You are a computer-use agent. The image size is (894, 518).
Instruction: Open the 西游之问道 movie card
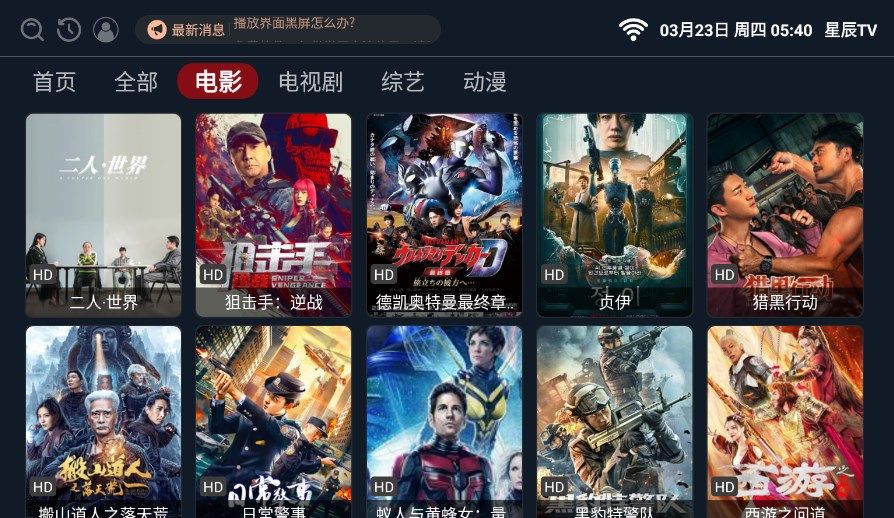pyautogui.click(x=784, y=422)
